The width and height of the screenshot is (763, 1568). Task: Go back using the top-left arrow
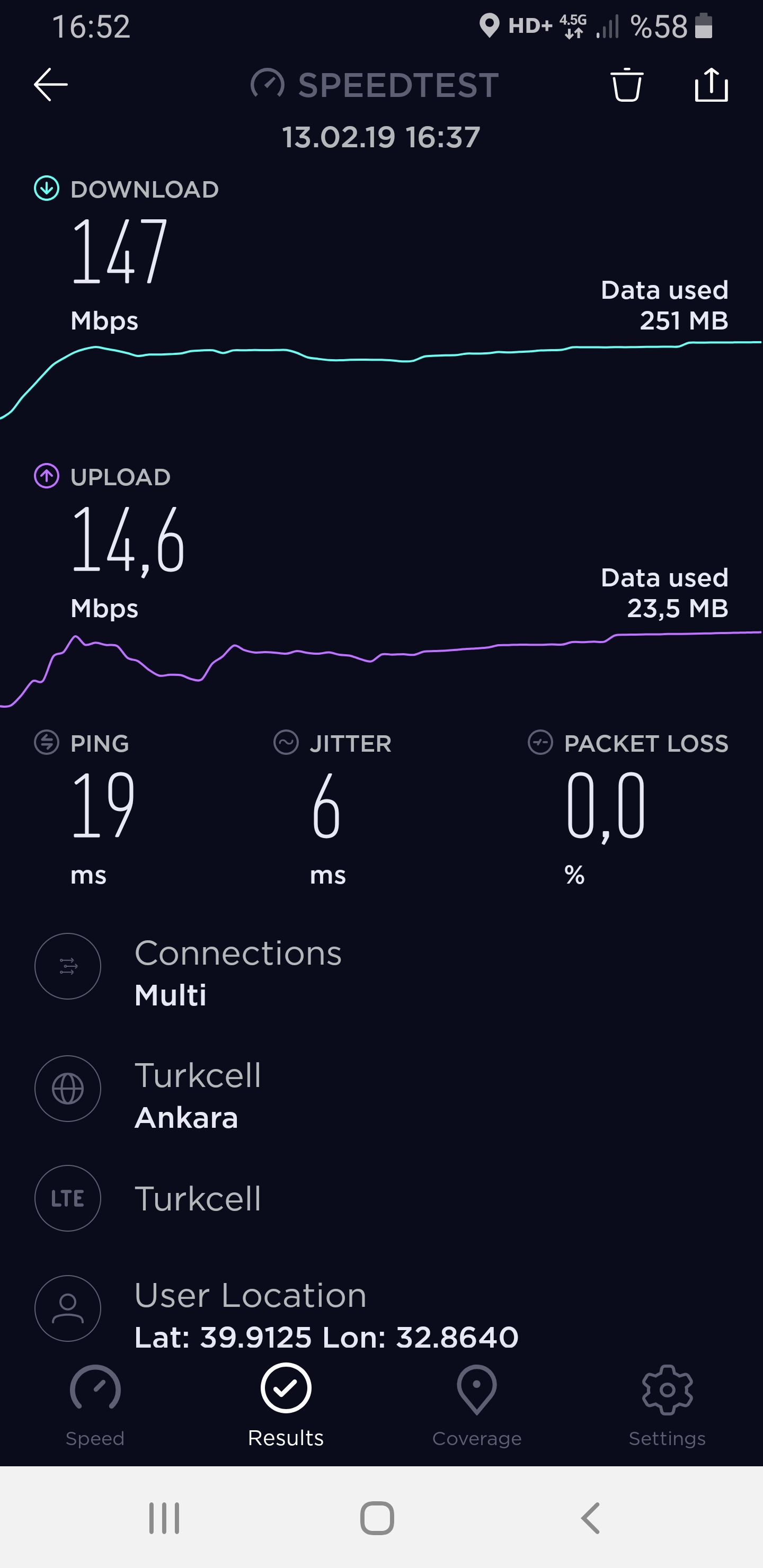pos(50,84)
